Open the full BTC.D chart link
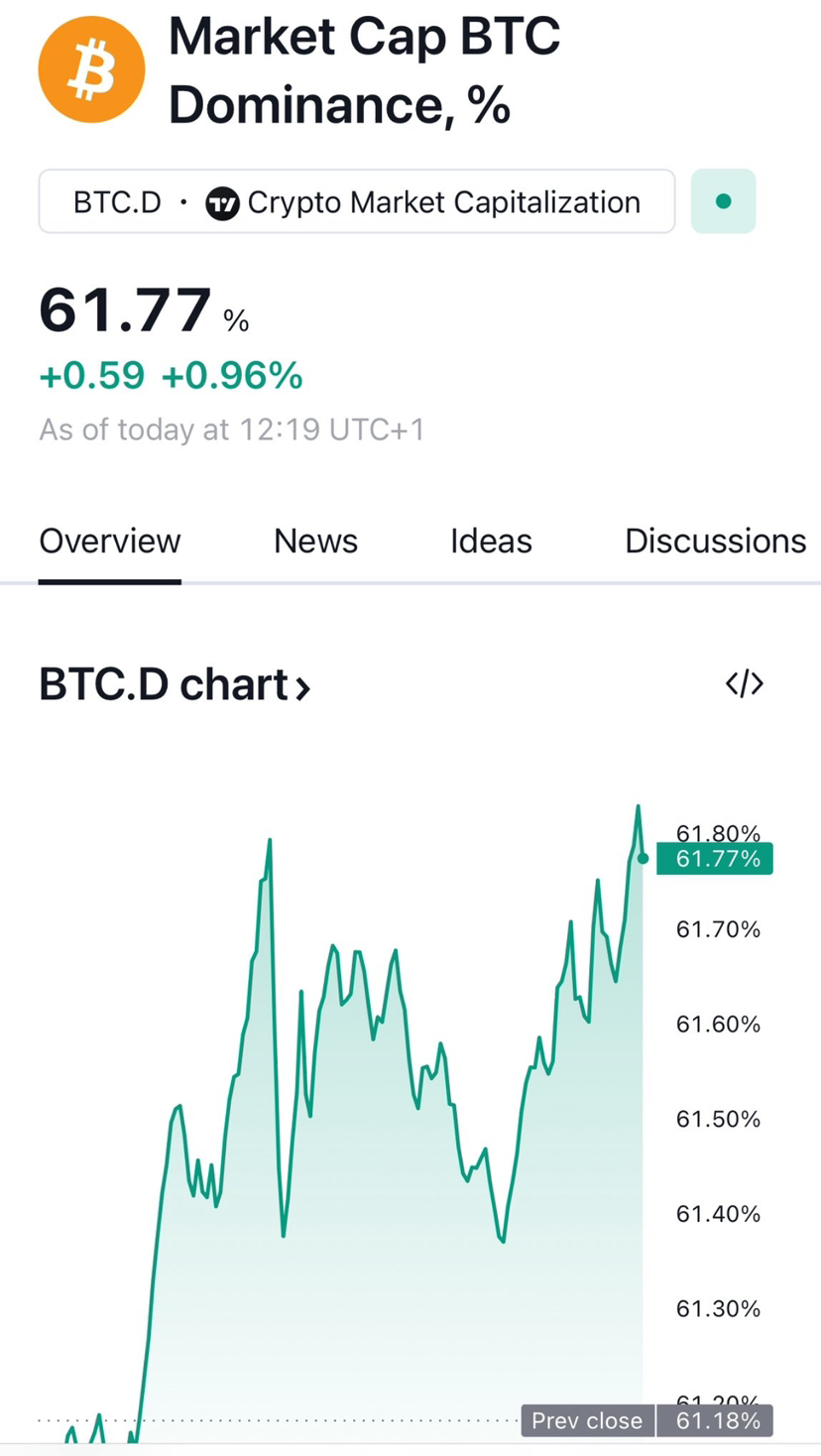 click(175, 685)
